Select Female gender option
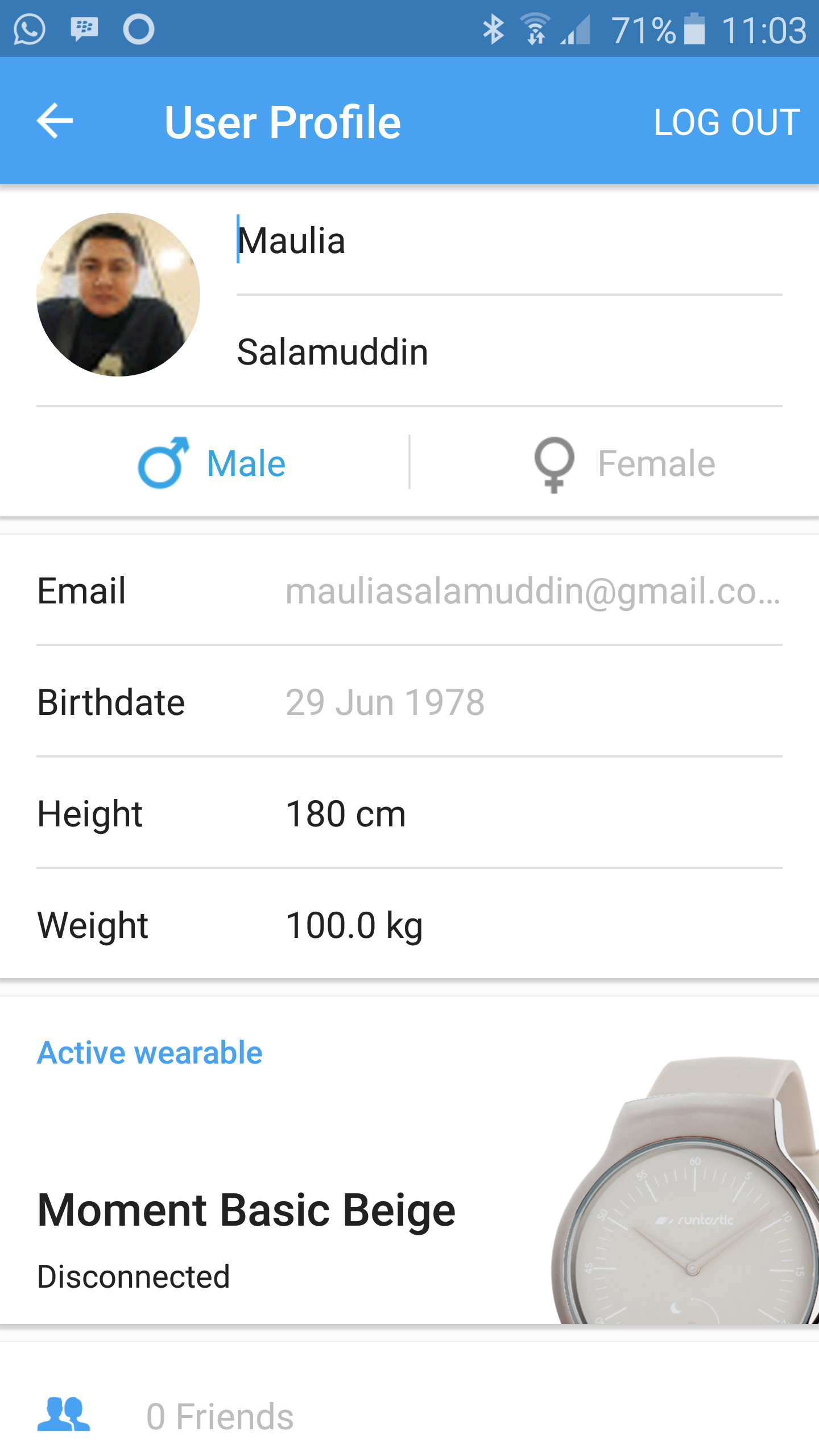This screenshot has width=819, height=1456. pos(623,463)
